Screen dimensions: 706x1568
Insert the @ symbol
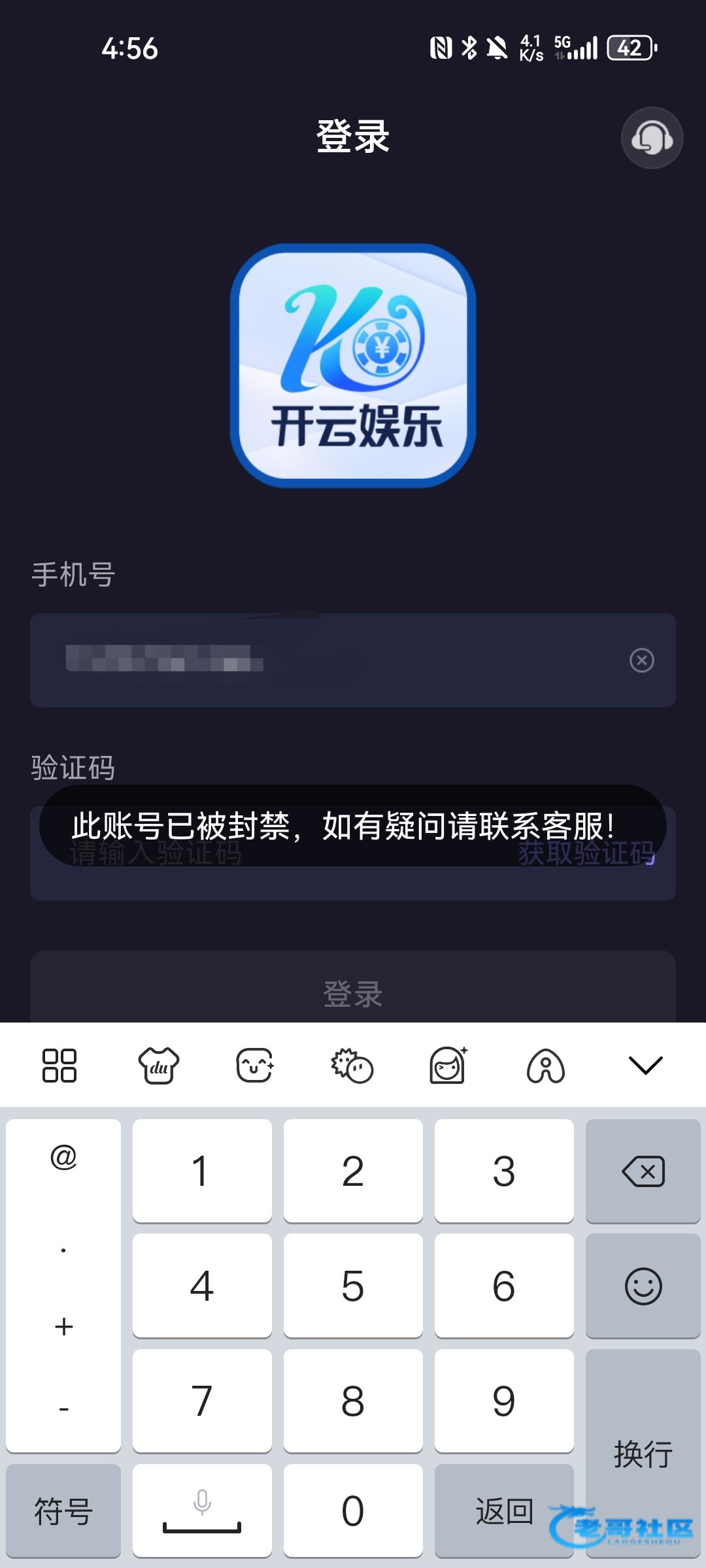pyautogui.click(x=63, y=1156)
